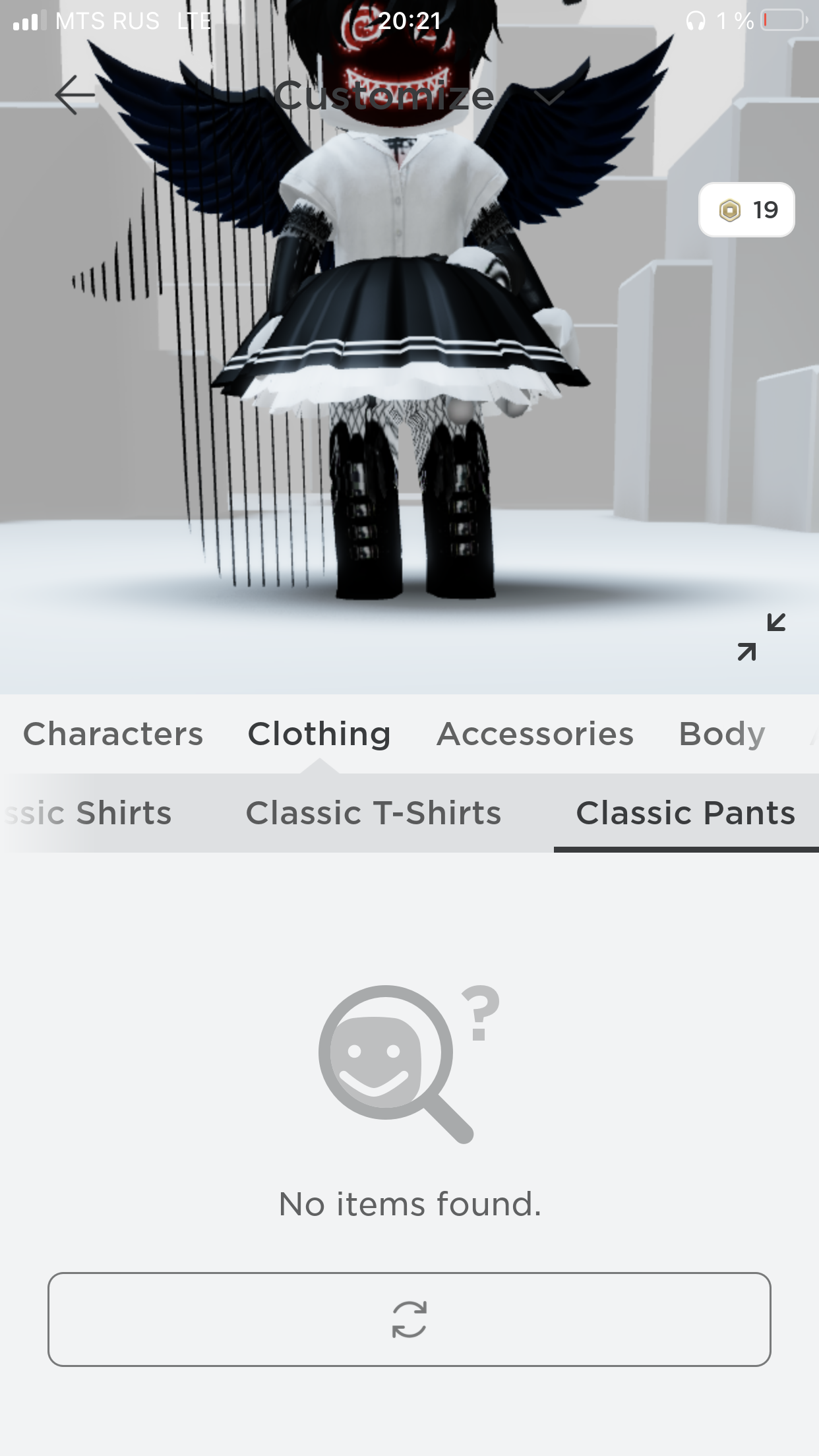
Task: Switch to the Body tab
Action: pos(721,734)
